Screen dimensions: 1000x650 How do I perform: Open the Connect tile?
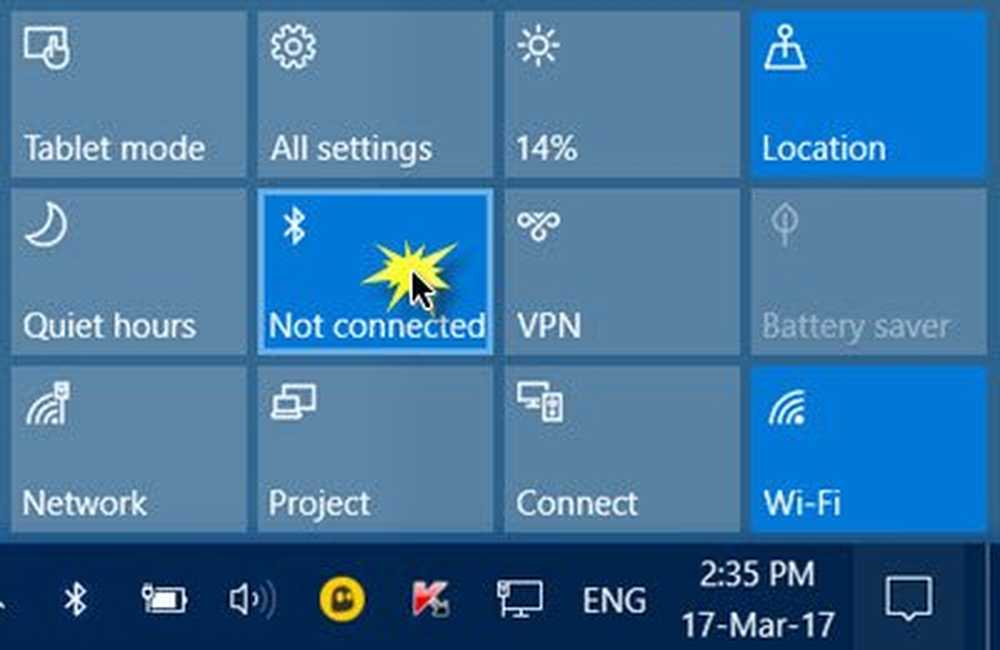622,449
